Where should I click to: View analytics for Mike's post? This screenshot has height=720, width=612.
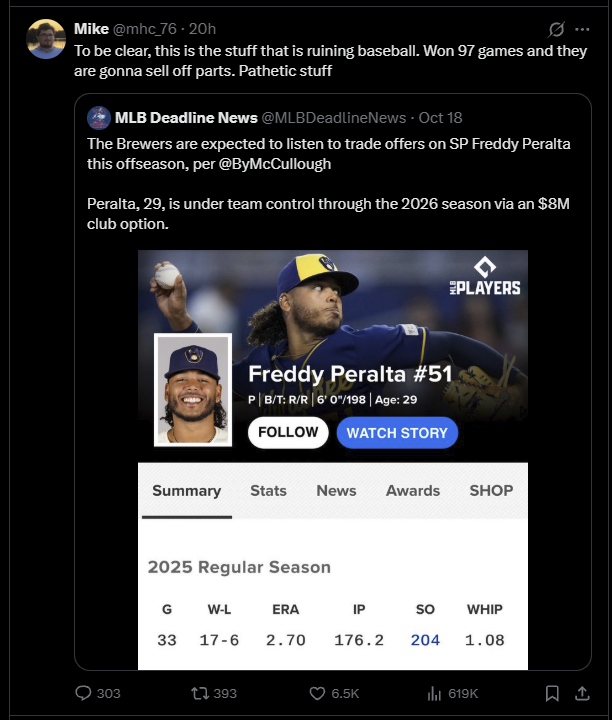[434, 693]
